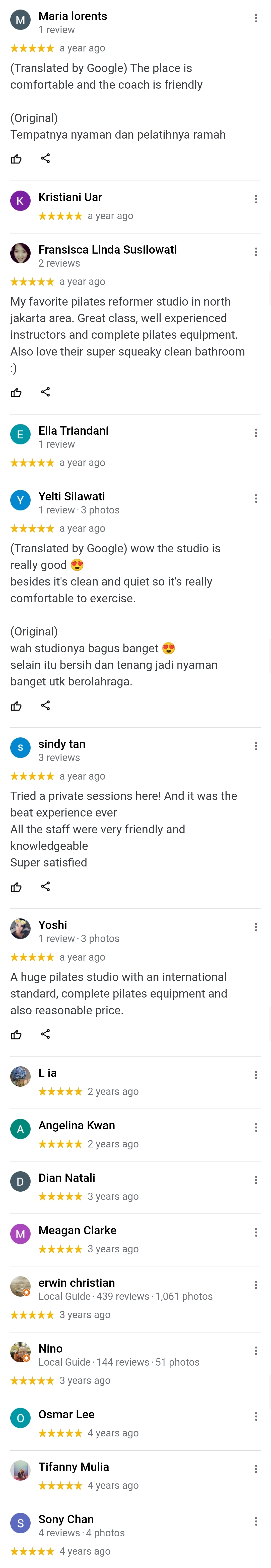Share Yoshi's review
The image size is (271, 1568).
click(45, 1034)
